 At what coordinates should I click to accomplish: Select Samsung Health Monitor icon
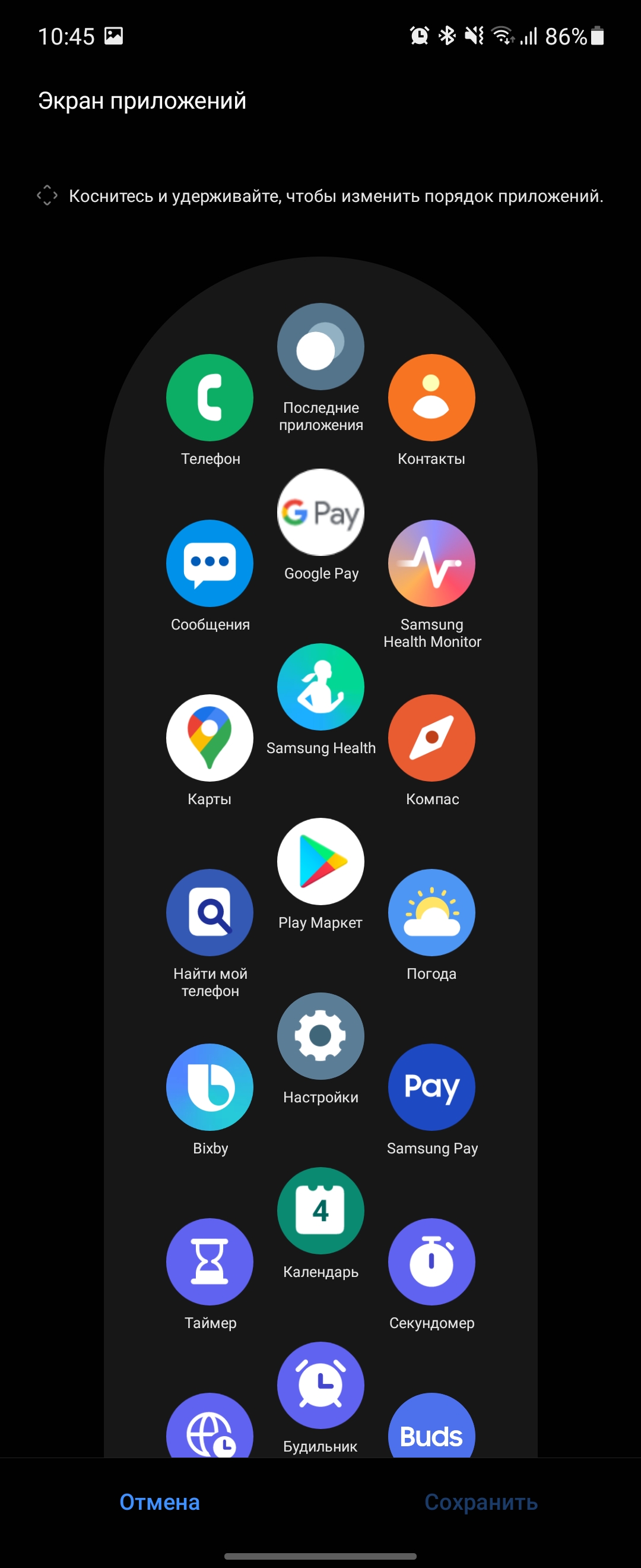click(431, 563)
